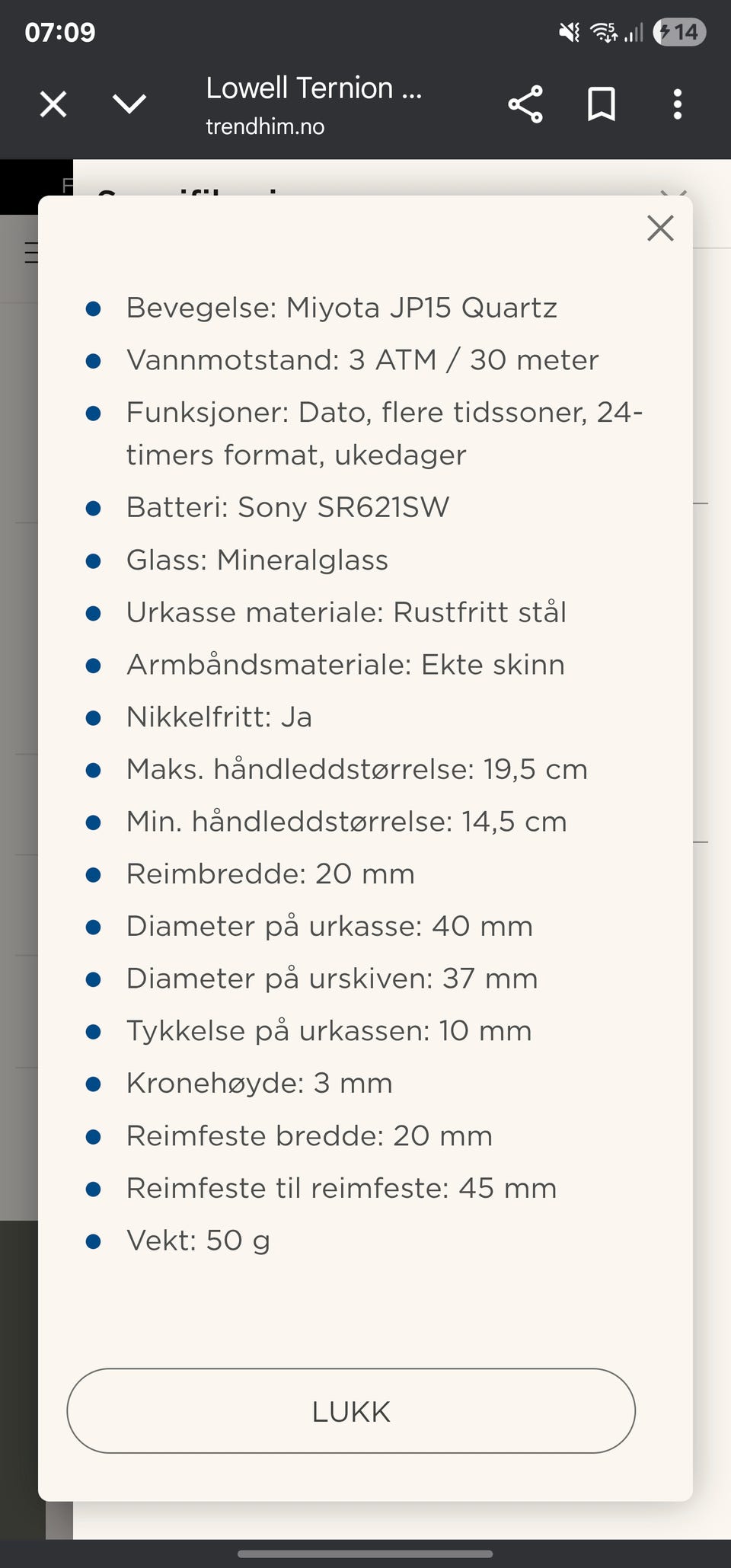This screenshot has width=731, height=1568.
Task: Select the Vannmotstand specification line
Action: pos(362,359)
